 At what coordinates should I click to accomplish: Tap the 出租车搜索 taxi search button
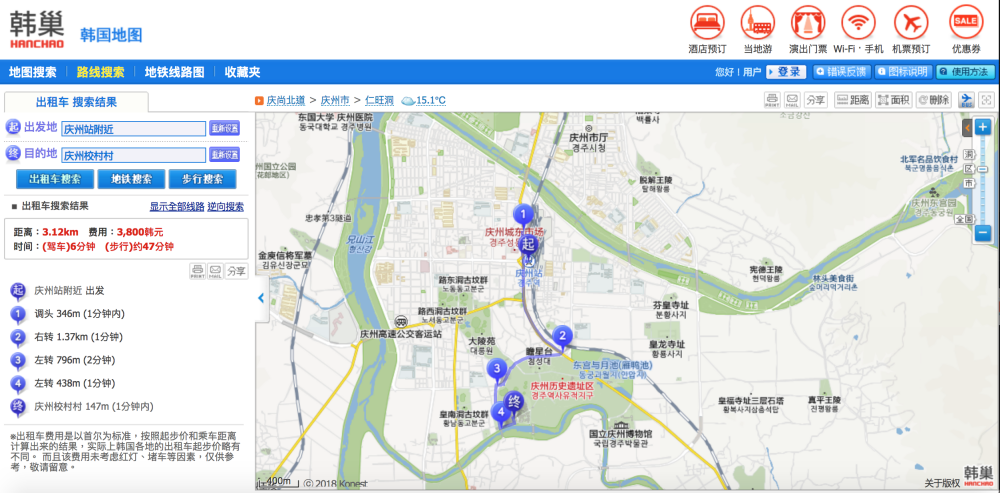(x=55, y=179)
